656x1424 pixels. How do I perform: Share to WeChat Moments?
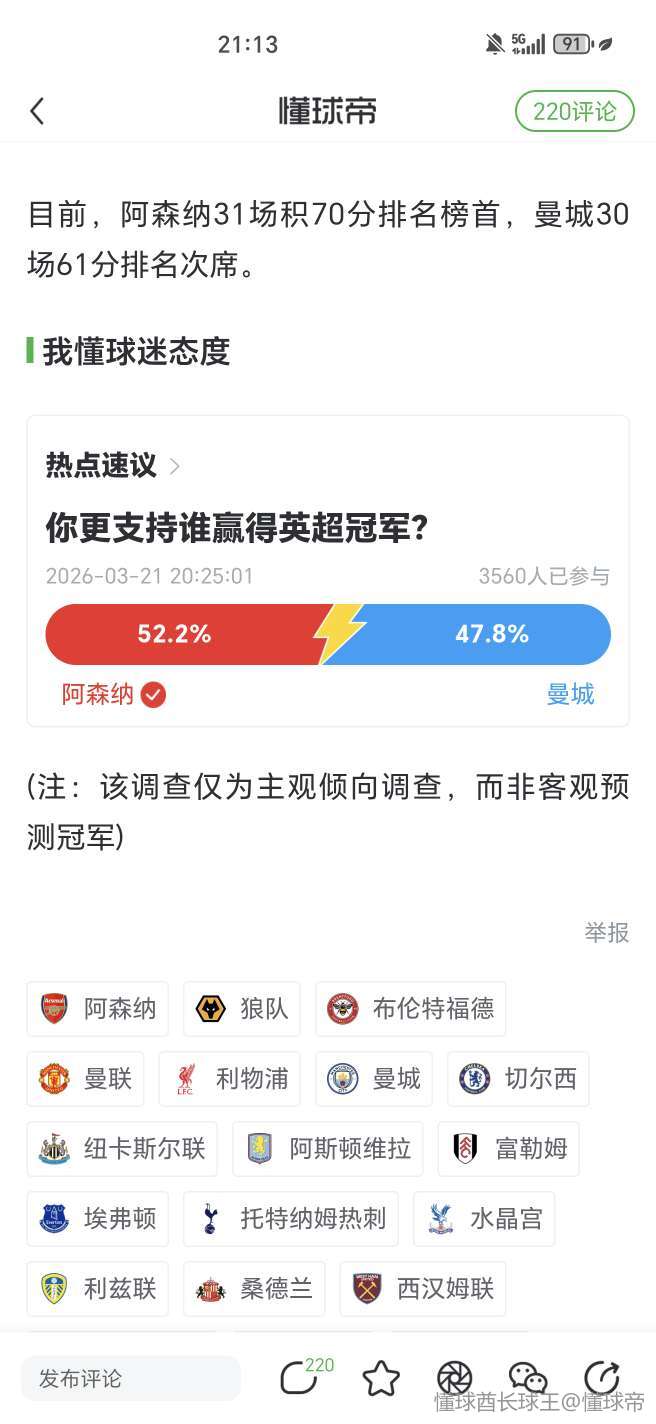(454, 1379)
